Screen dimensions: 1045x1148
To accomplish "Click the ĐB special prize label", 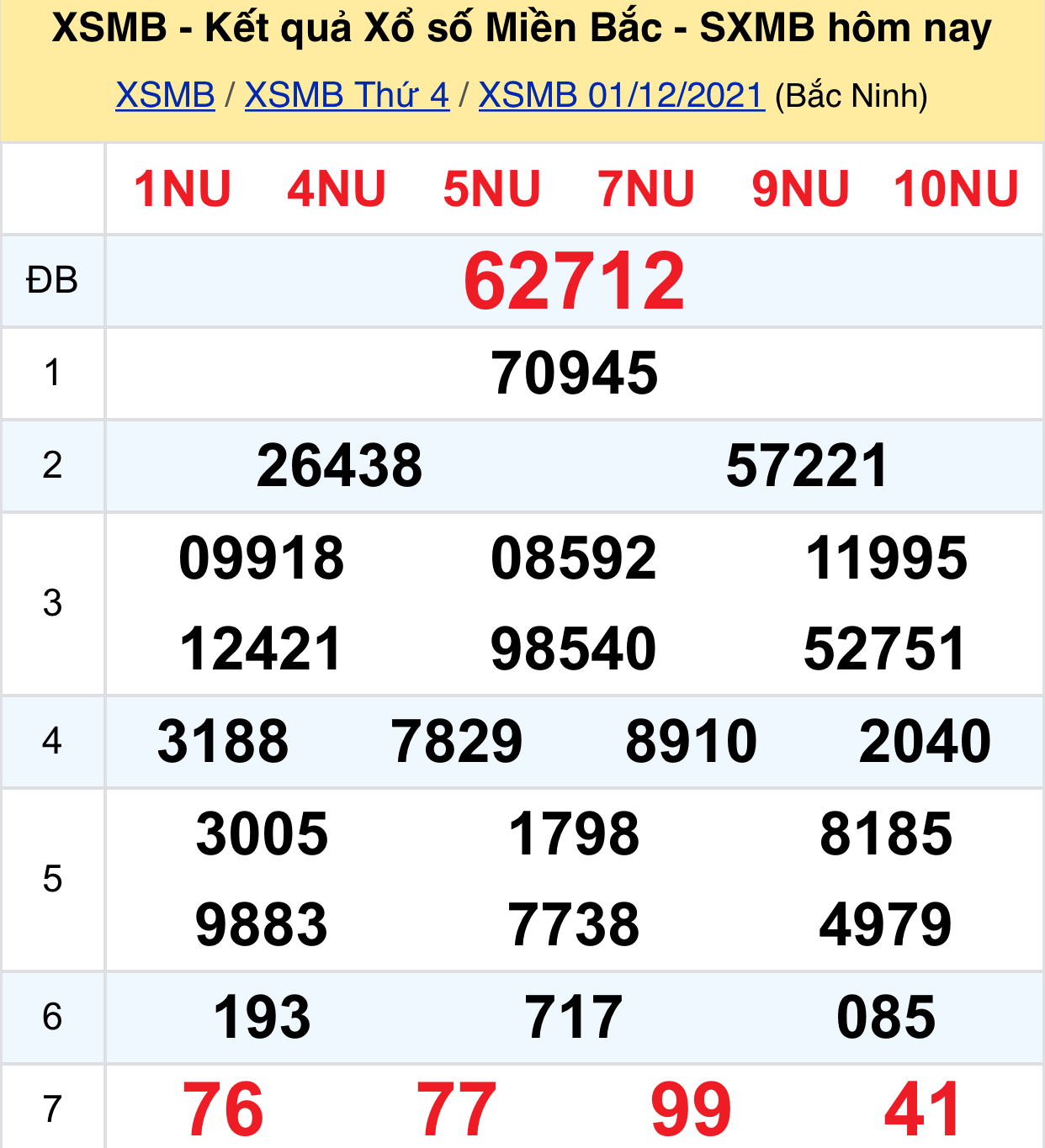I will tap(52, 283).
